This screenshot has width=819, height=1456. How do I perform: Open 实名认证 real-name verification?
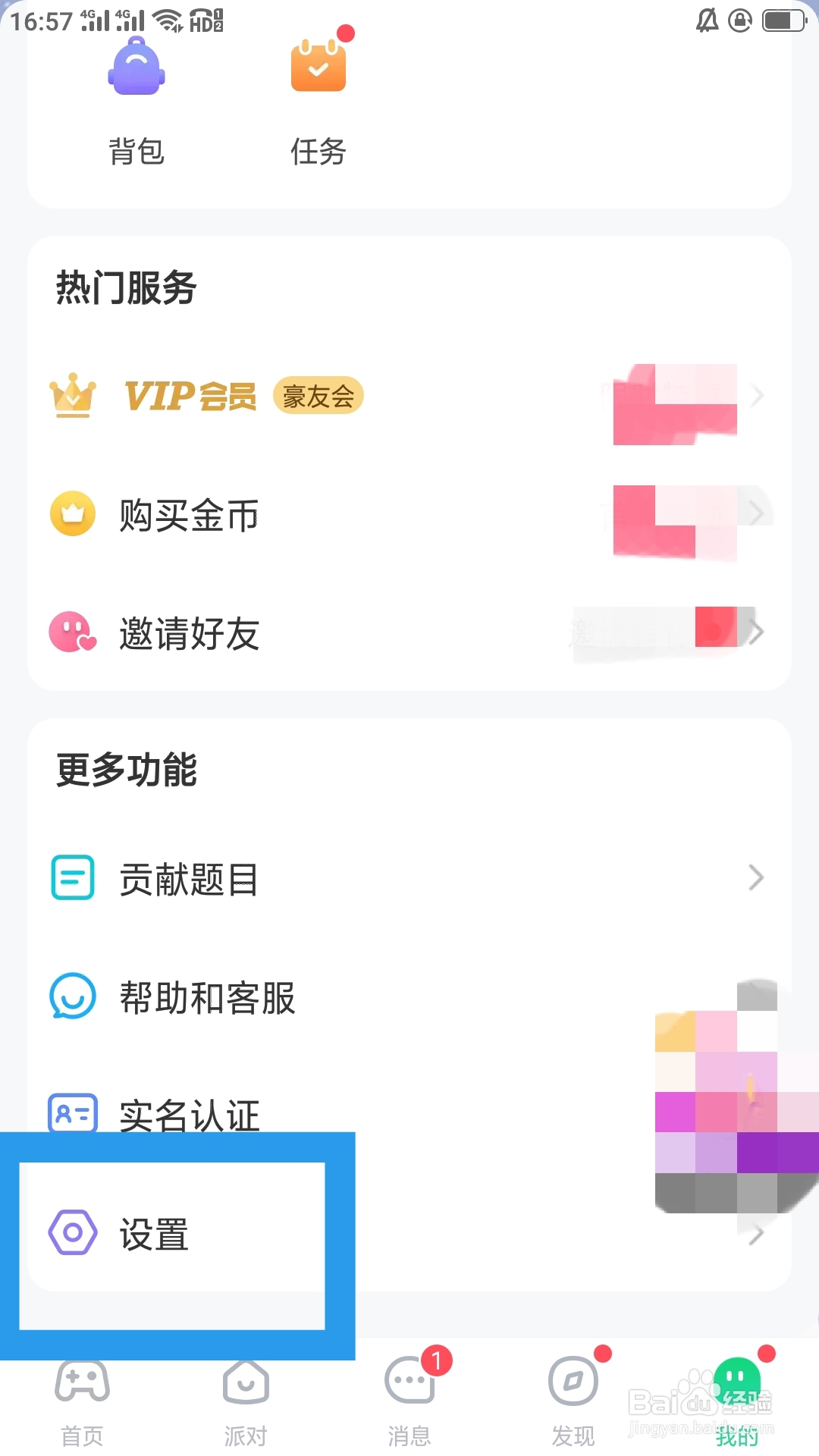click(x=409, y=1115)
